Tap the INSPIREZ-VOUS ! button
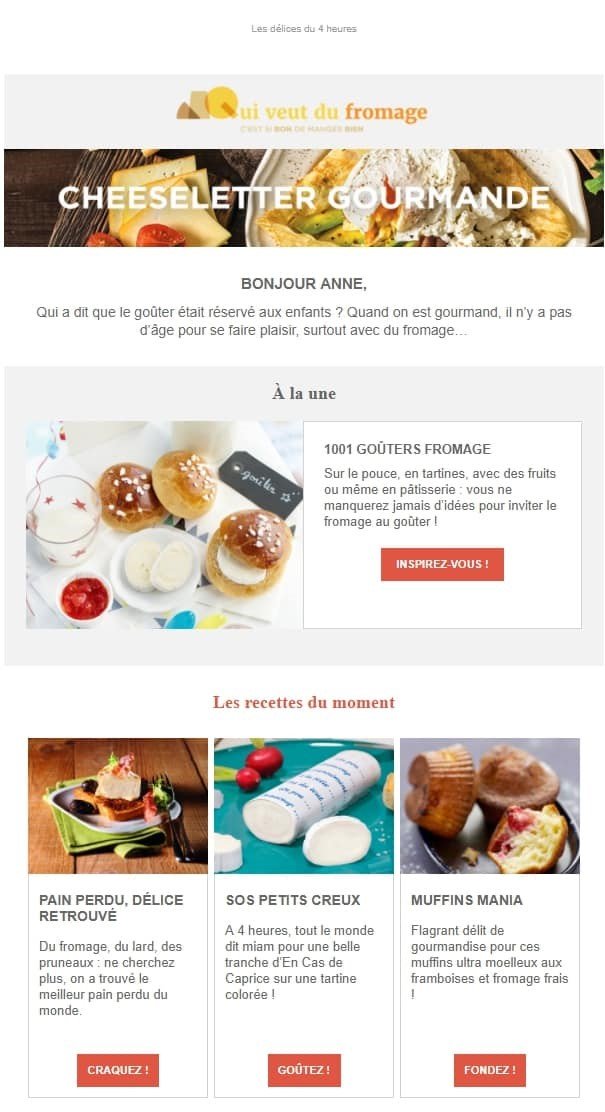 pos(442,564)
